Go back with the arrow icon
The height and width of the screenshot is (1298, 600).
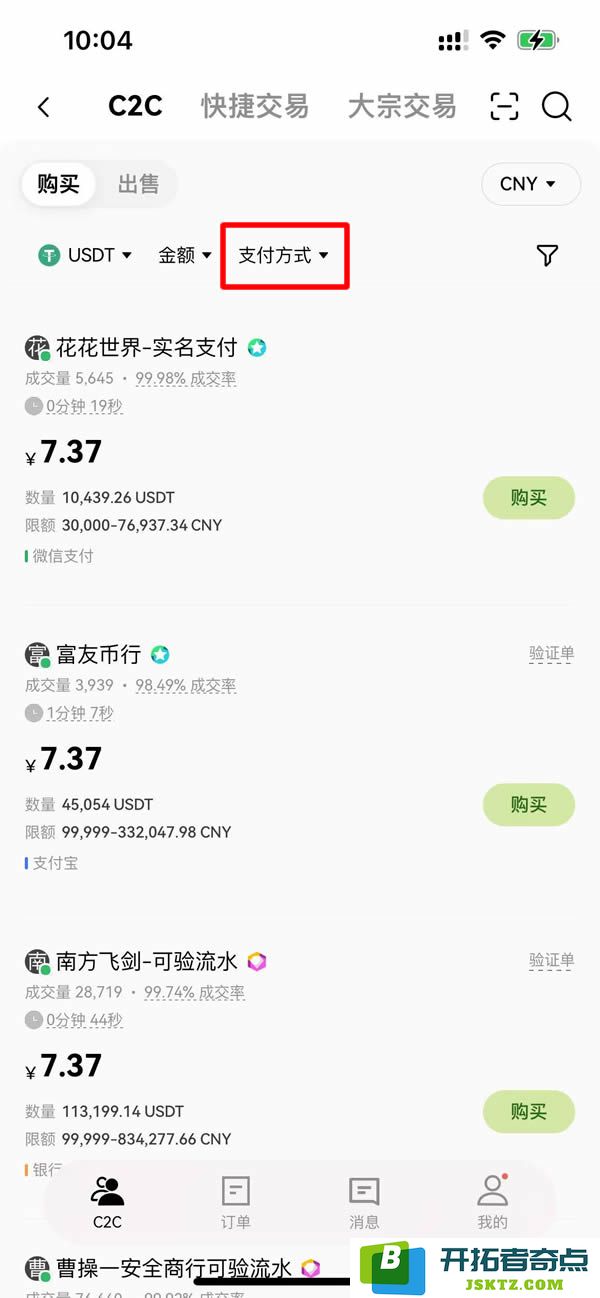tap(43, 107)
